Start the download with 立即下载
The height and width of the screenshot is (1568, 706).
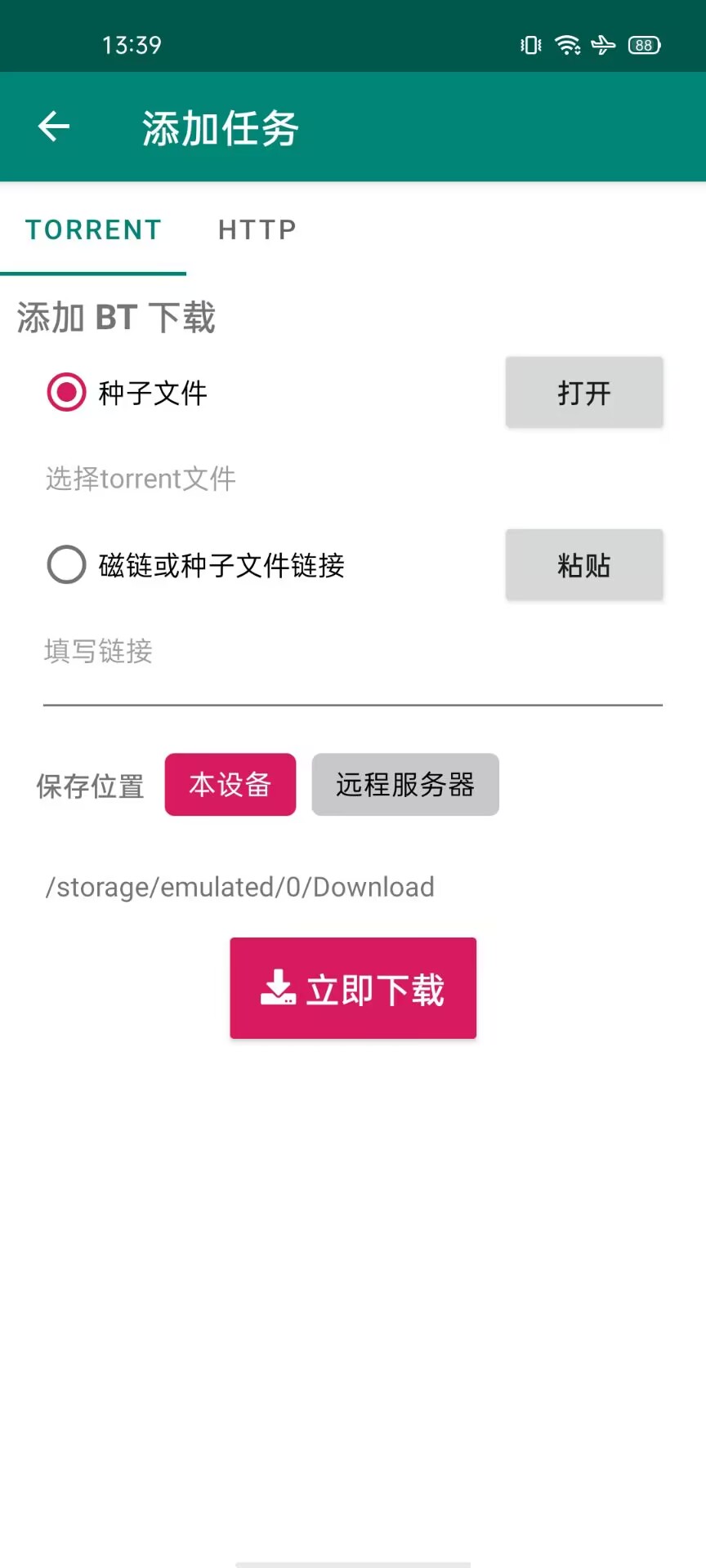(x=353, y=988)
